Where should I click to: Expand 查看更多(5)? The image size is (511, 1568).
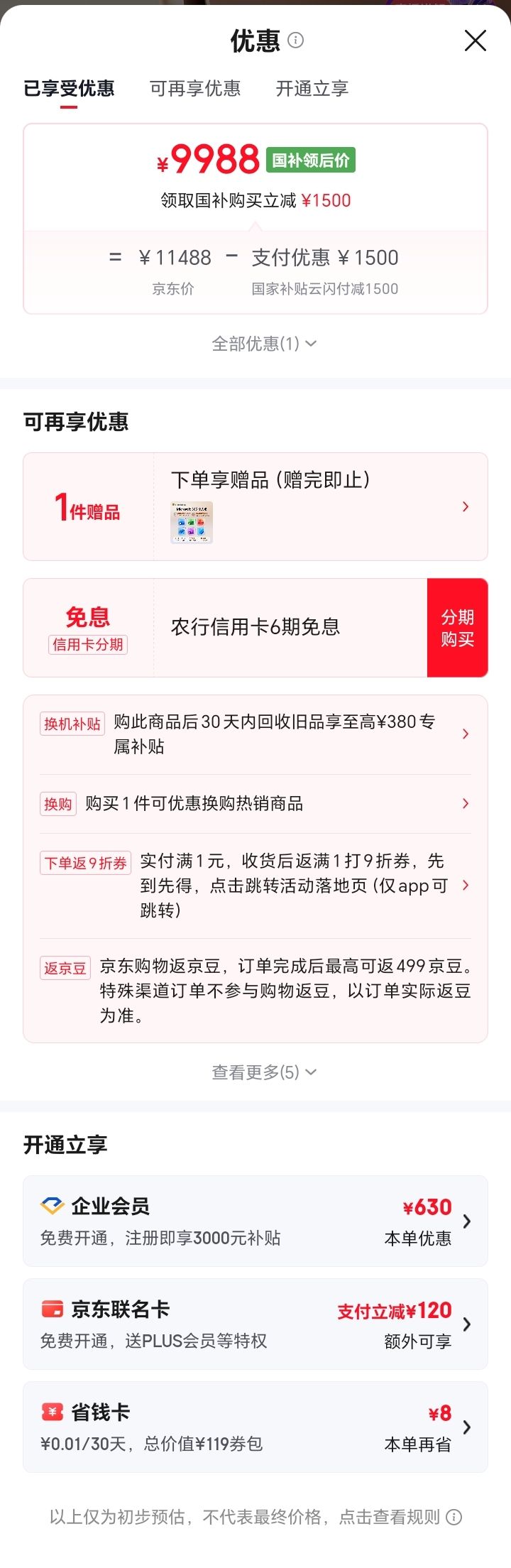click(264, 1072)
